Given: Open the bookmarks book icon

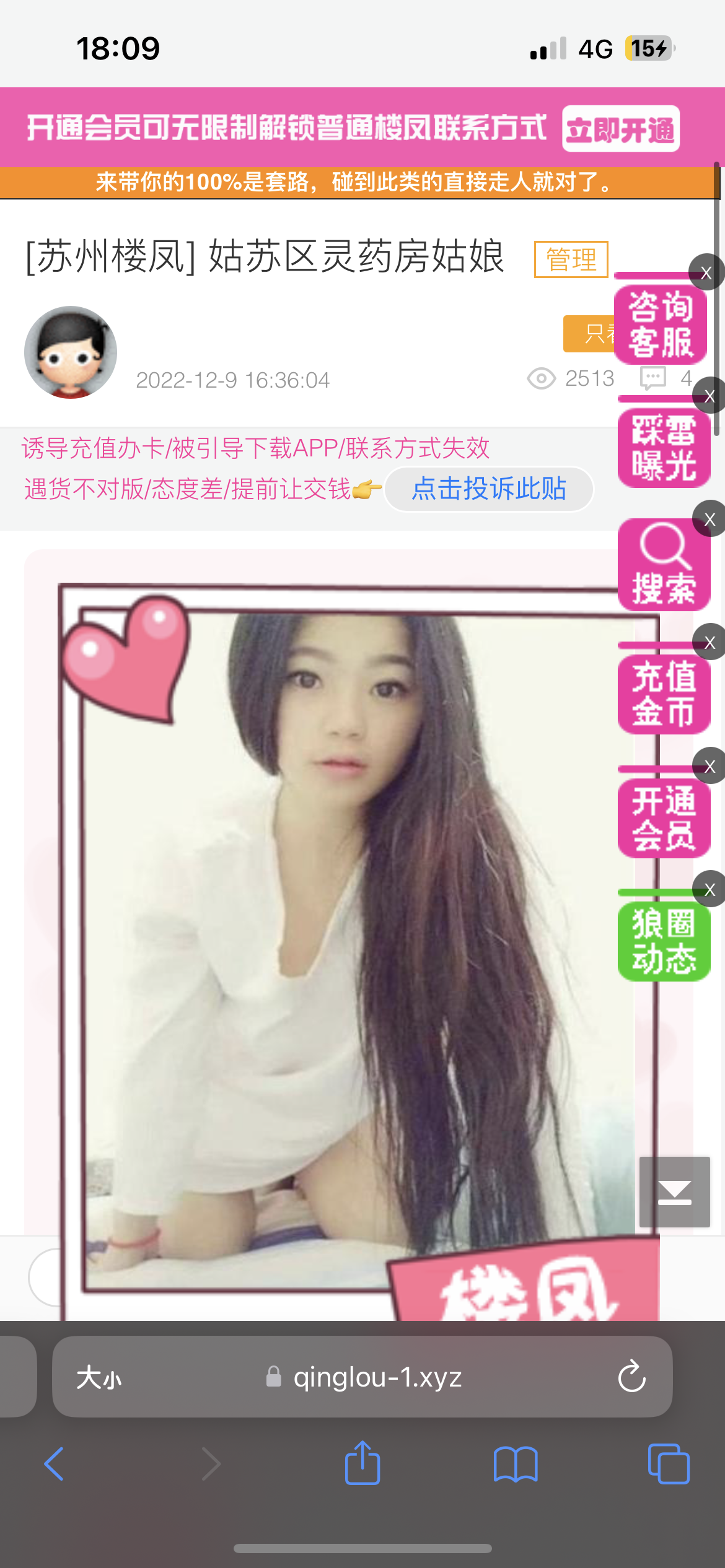Looking at the screenshot, I should tap(516, 1464).
